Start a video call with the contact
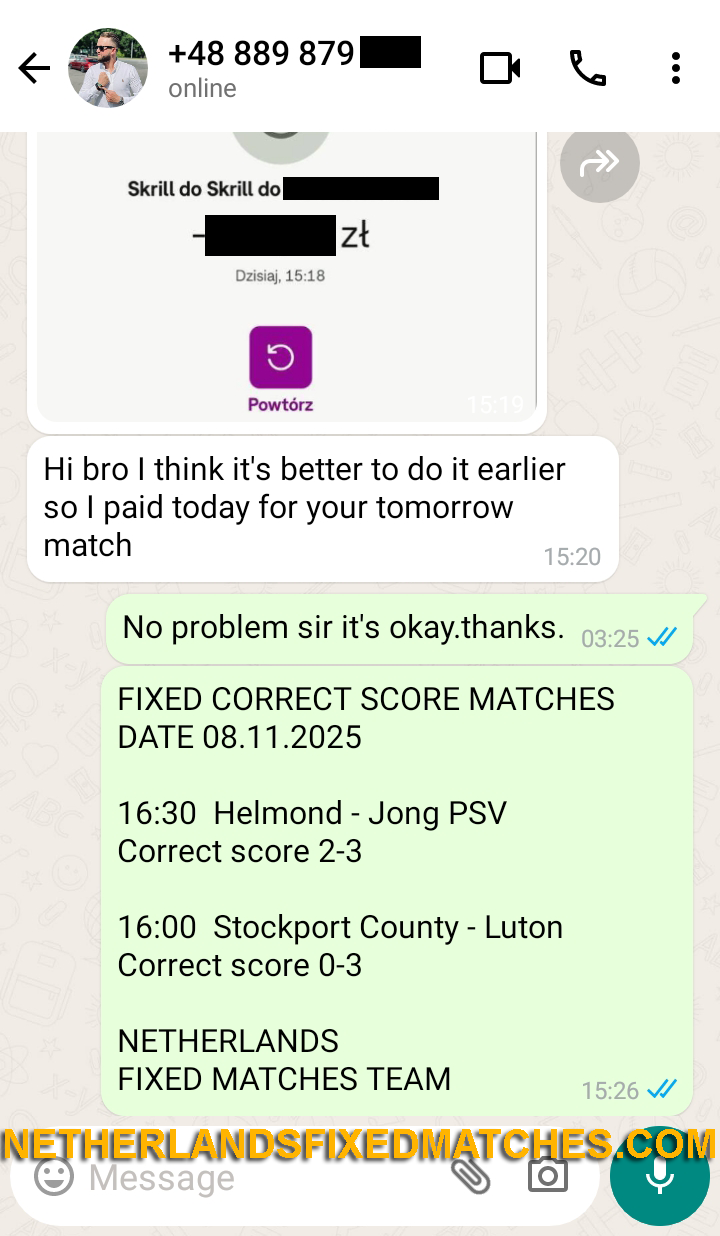The image size is (720, 1236). click(500, 66)
